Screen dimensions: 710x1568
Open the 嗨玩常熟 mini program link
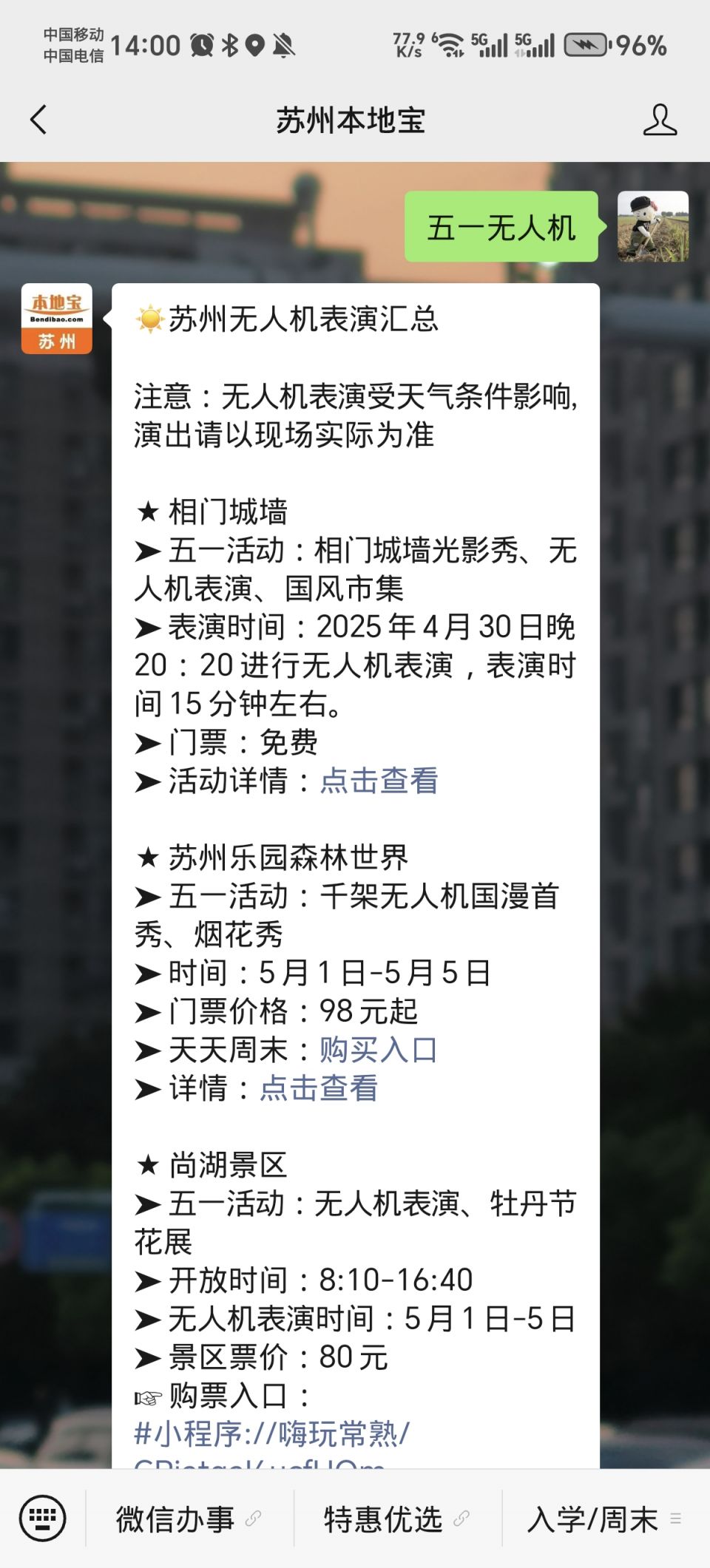click(272, 1435)
